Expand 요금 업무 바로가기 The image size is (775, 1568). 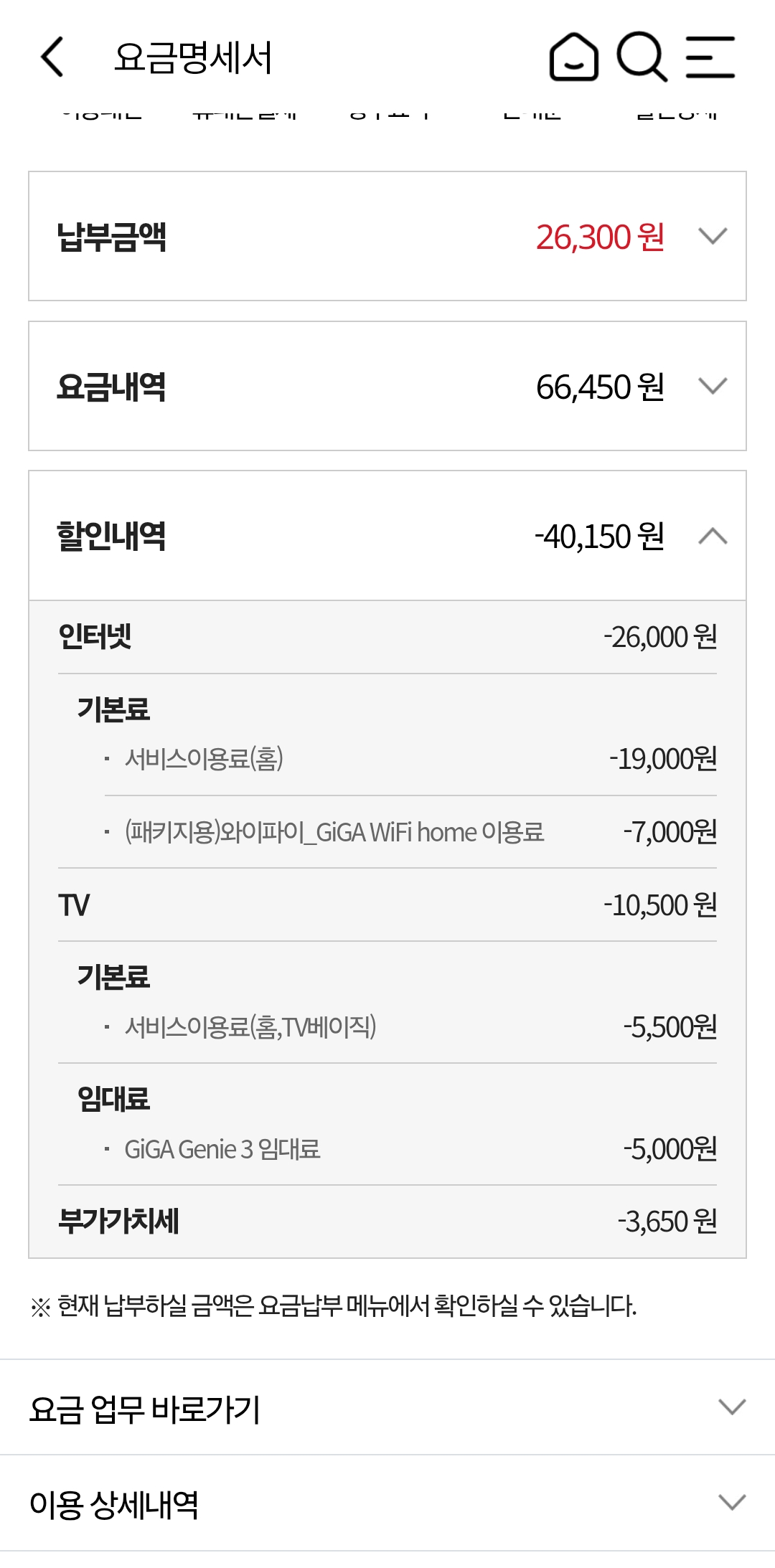pyautogui.click(x=731, y=1407)
